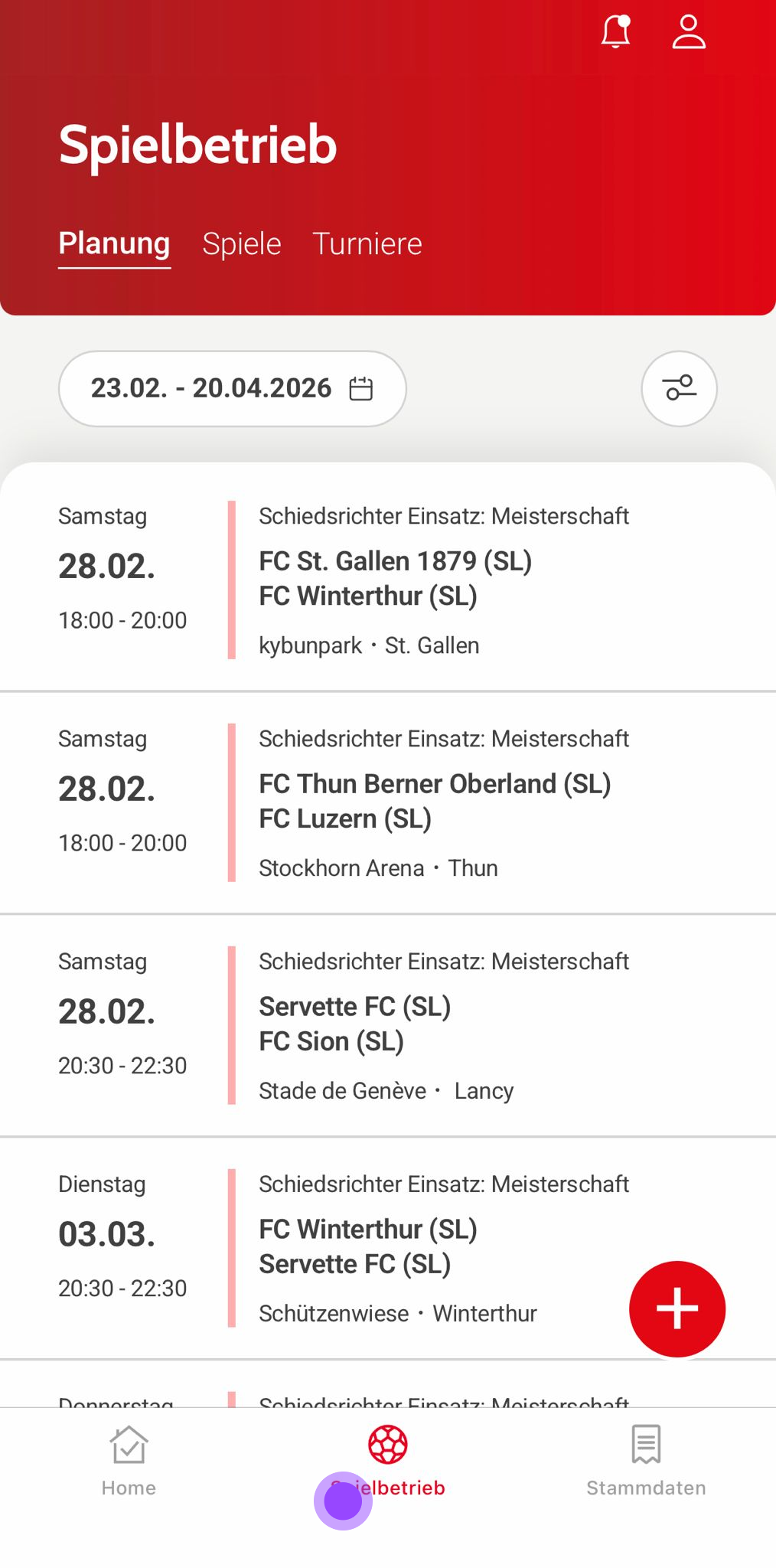
Task: Switch to the Turniere tab
Action: point(367,243)
